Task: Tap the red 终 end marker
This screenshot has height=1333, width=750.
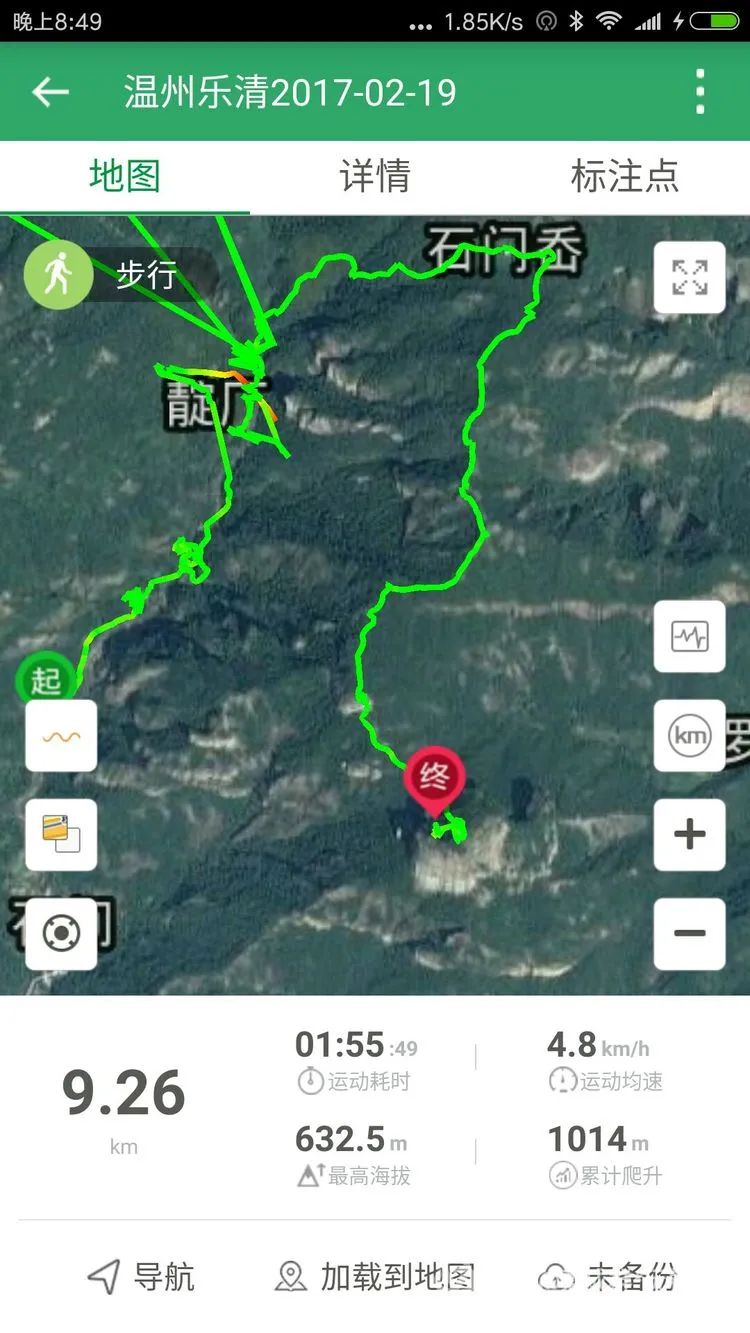Action: [x=433, y=777]
